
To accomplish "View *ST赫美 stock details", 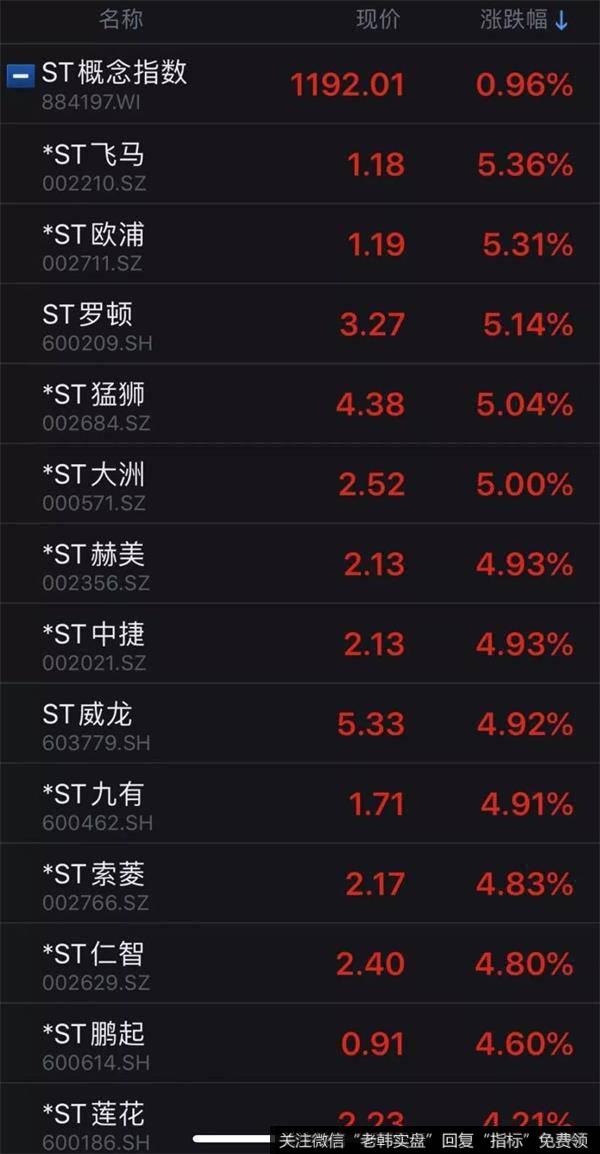I will click(300, 564).
